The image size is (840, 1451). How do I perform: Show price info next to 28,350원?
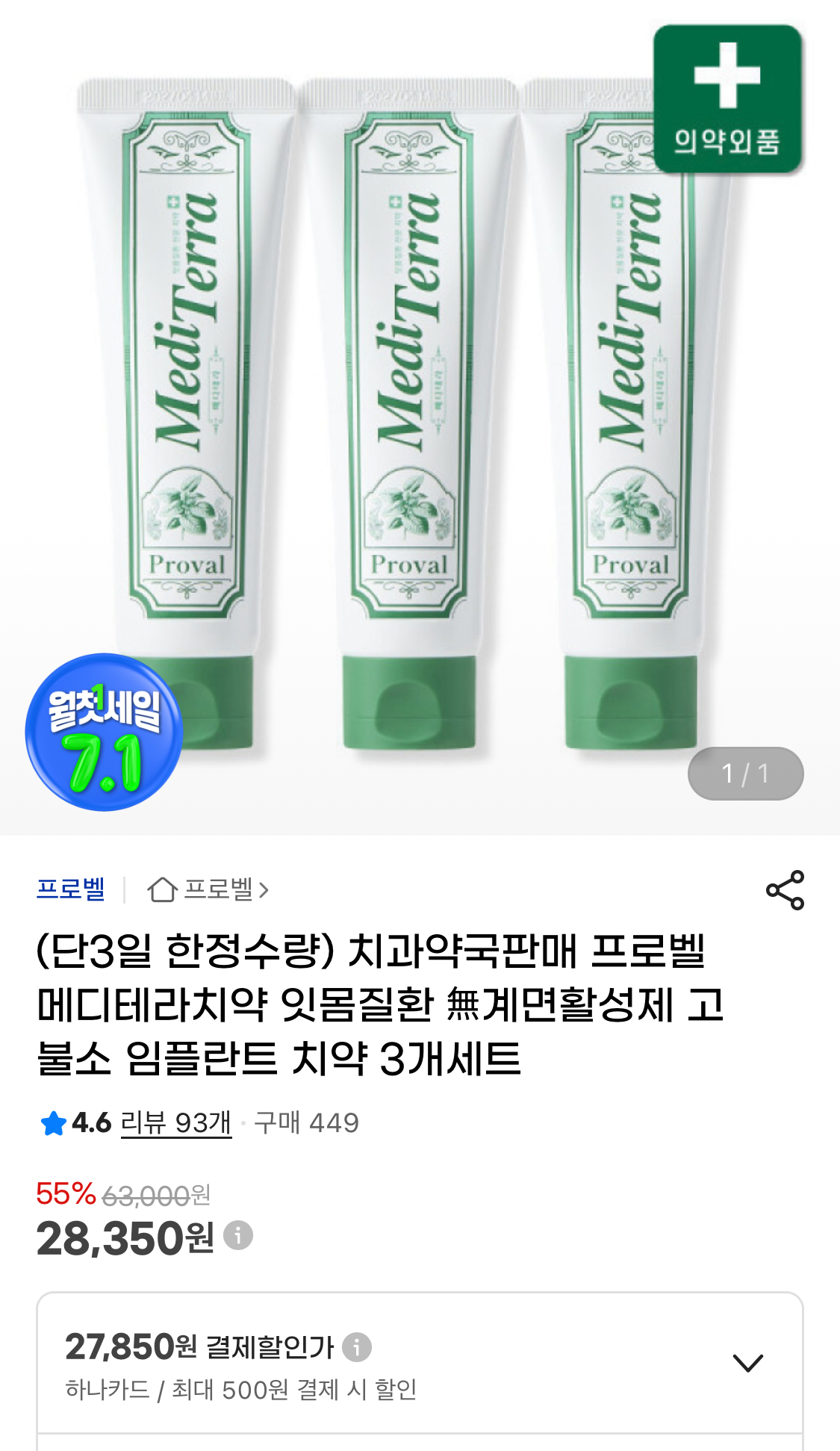click(238, 1235)
